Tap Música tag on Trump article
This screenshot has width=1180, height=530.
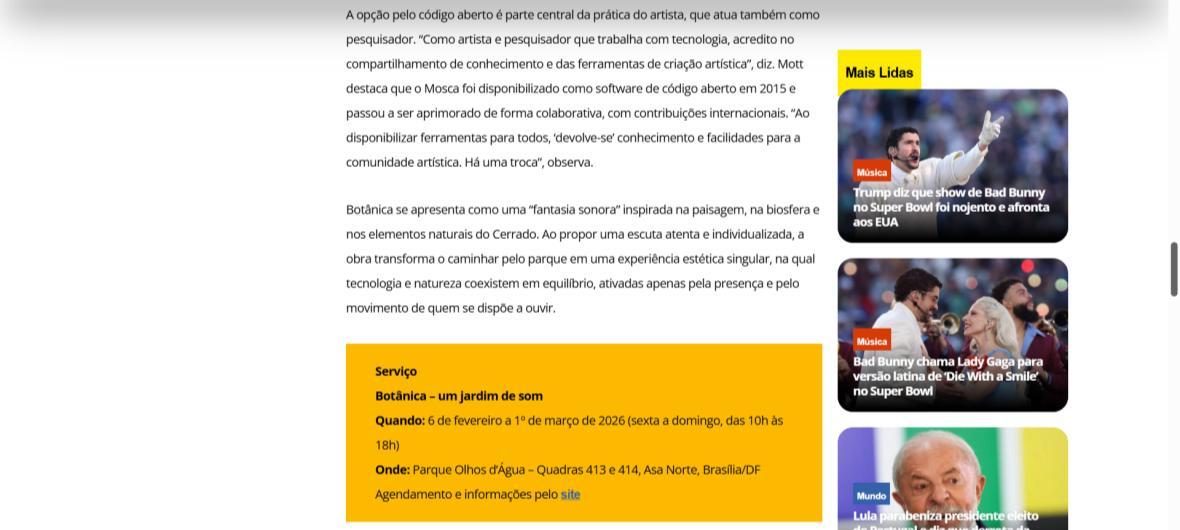point(871,172)
